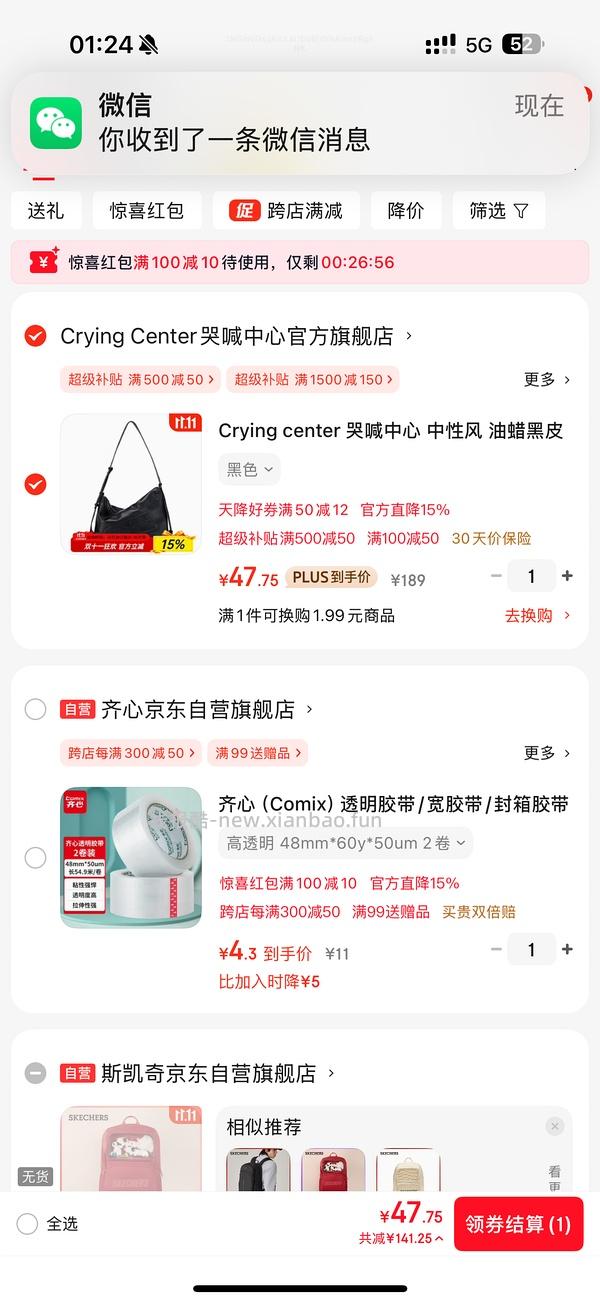Select the 齐心京东自营旗舰店 store checkbox
This screenshot has height=1303, width=600.
(x=35, y=710)
